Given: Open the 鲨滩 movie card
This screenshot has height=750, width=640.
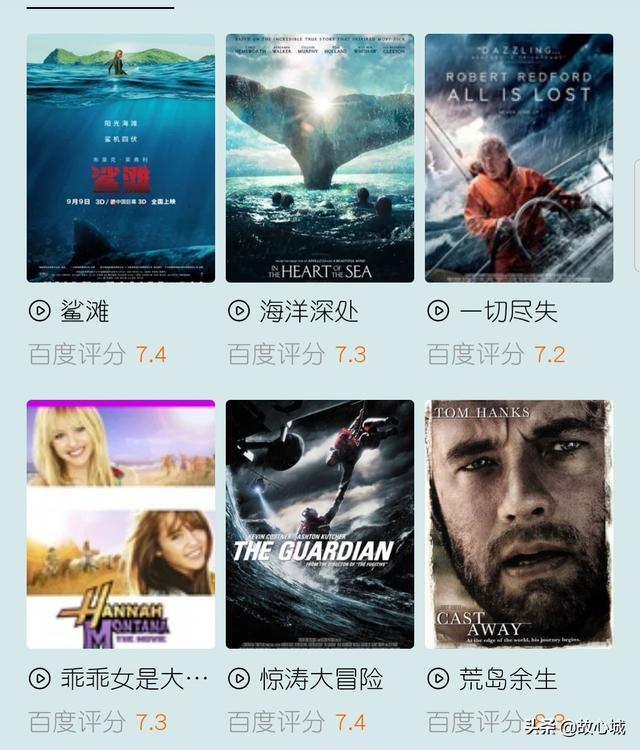Looking at the screenshot, I should (120, 158).
